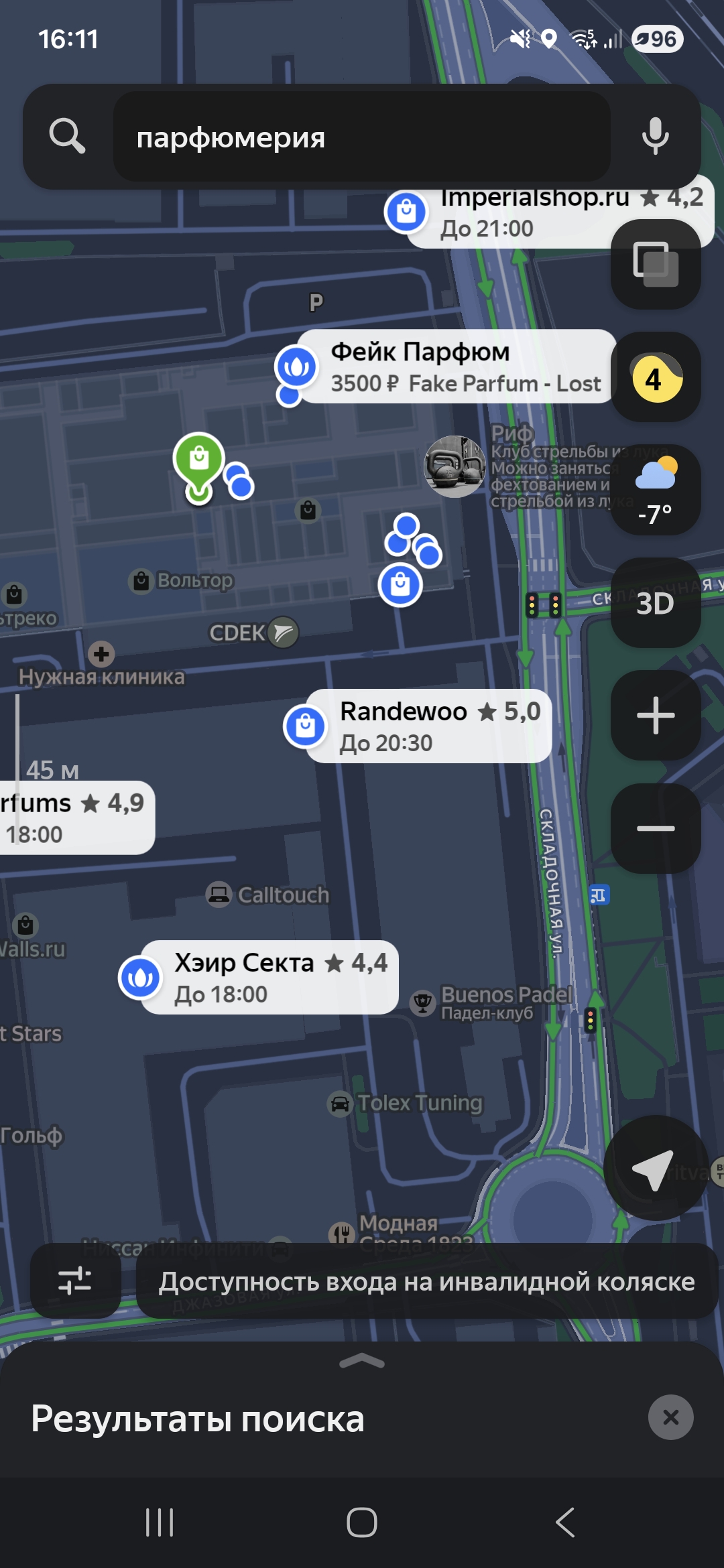Viewport: 724px width, 1568px height.
Task: Tap the search field with парфюмерия
Action: click(x=362, y=137)
